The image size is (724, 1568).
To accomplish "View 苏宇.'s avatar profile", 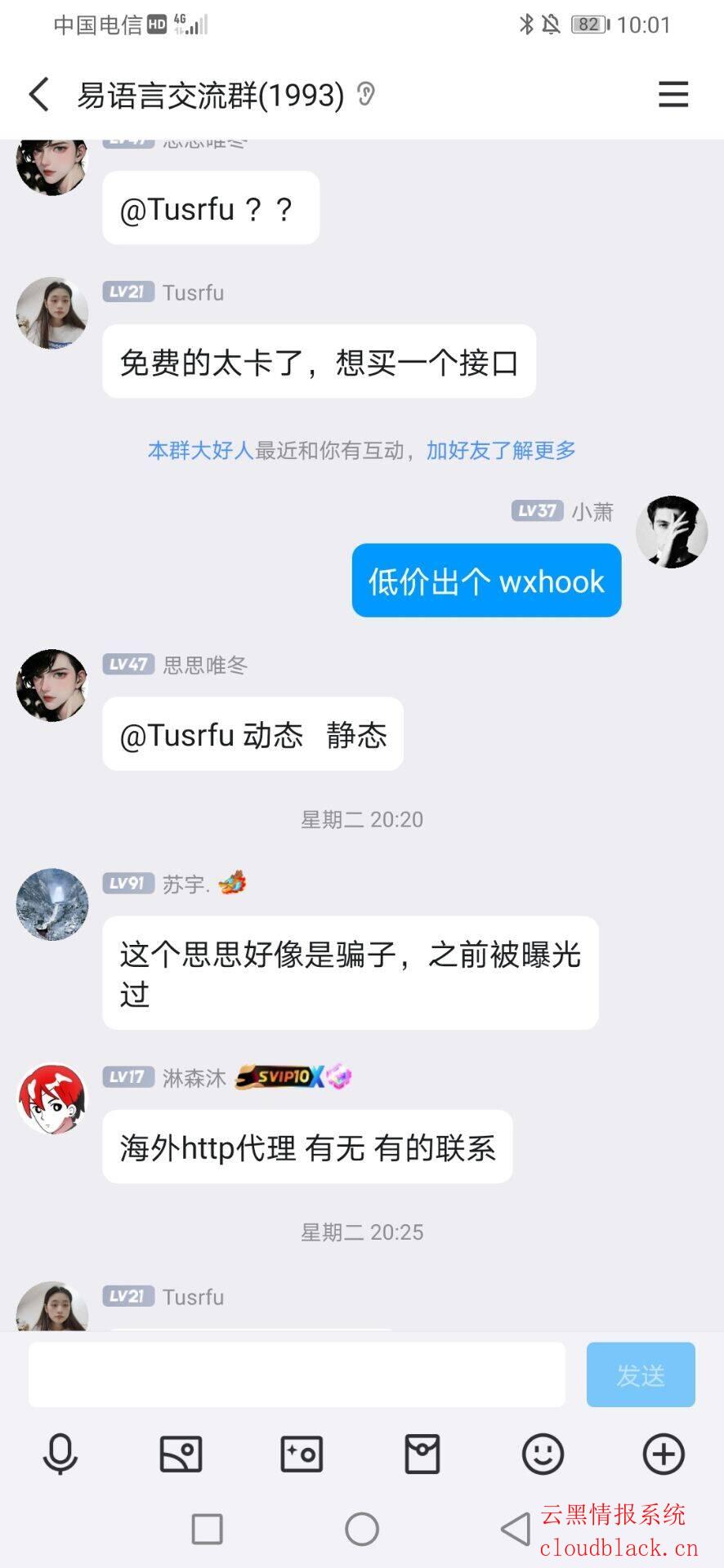I will point(52,904).
